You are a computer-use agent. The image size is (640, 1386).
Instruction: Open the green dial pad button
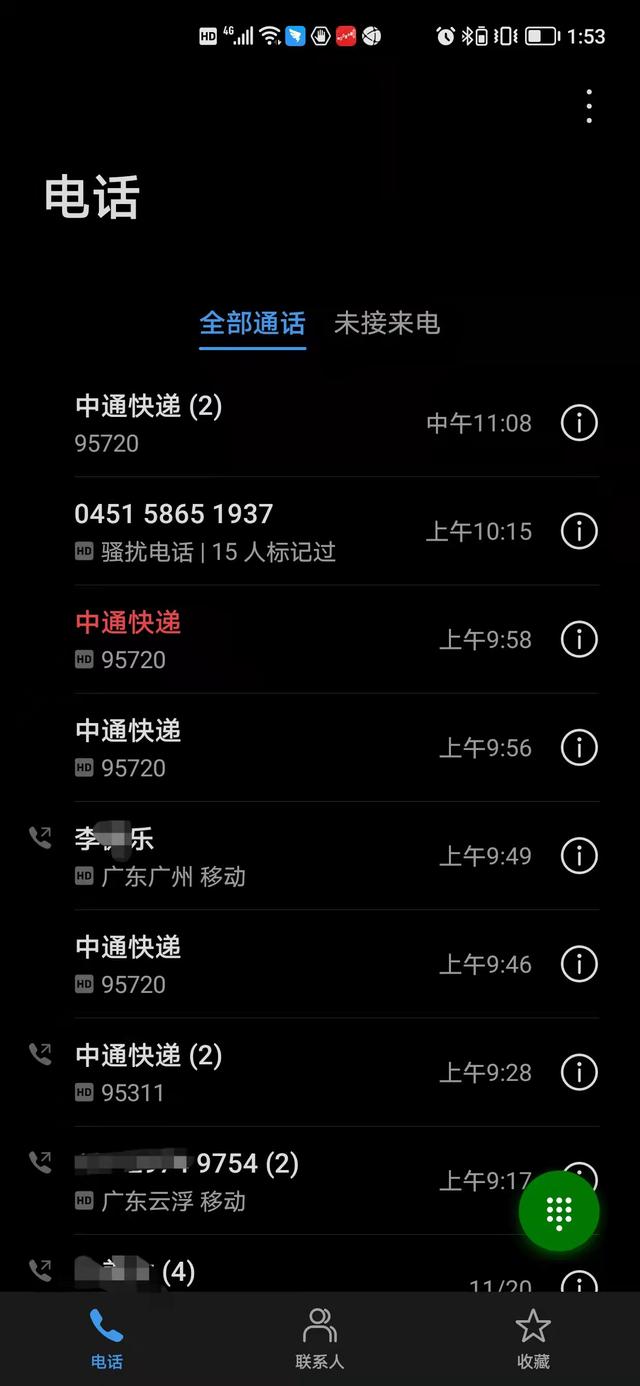[559, 1212]
